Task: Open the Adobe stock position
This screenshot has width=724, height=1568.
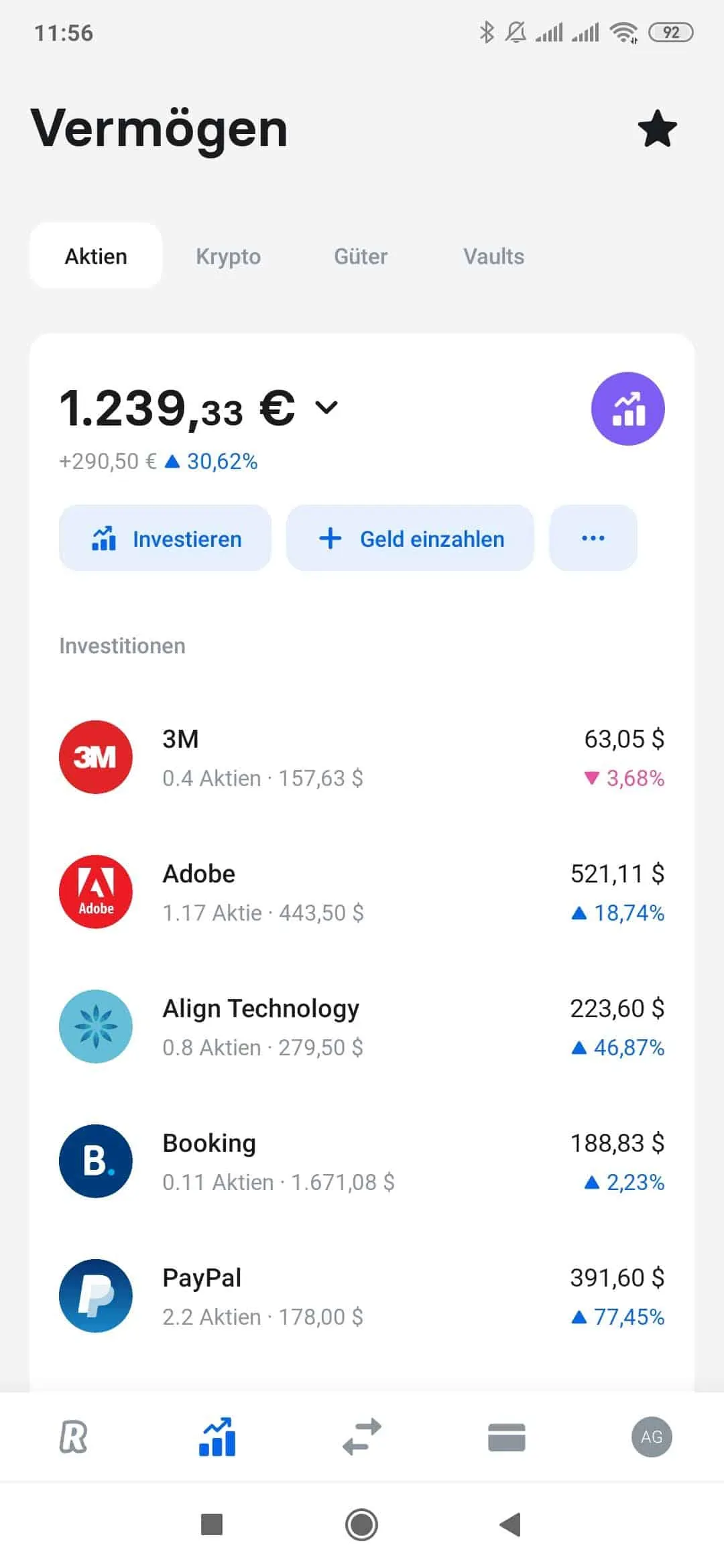Action: pos(362,892)
